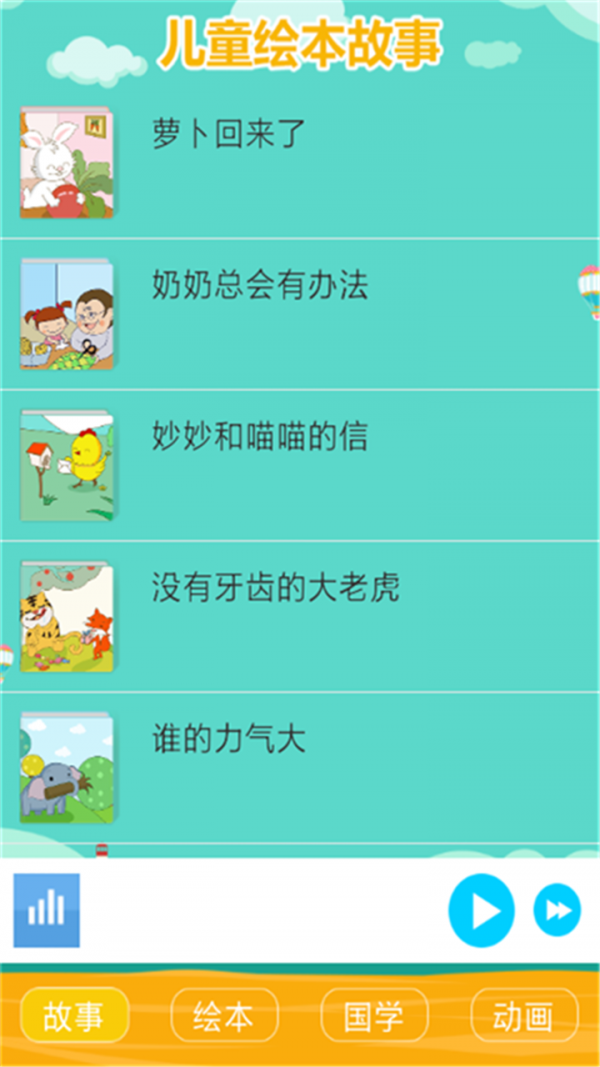Open the story 没有牙齿的大老虎
Viewport: 600px width, 1067px height.
[x=275, y=588]
